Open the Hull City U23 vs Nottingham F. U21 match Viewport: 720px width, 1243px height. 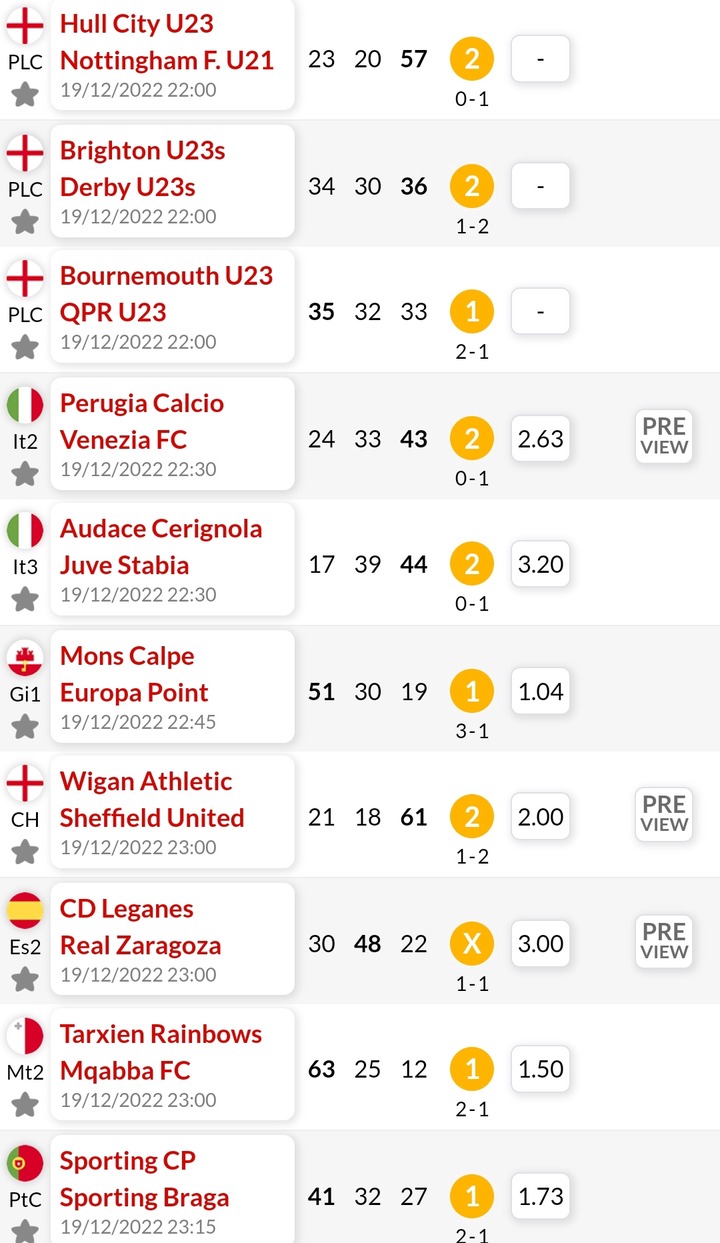[x=172, y=55]
